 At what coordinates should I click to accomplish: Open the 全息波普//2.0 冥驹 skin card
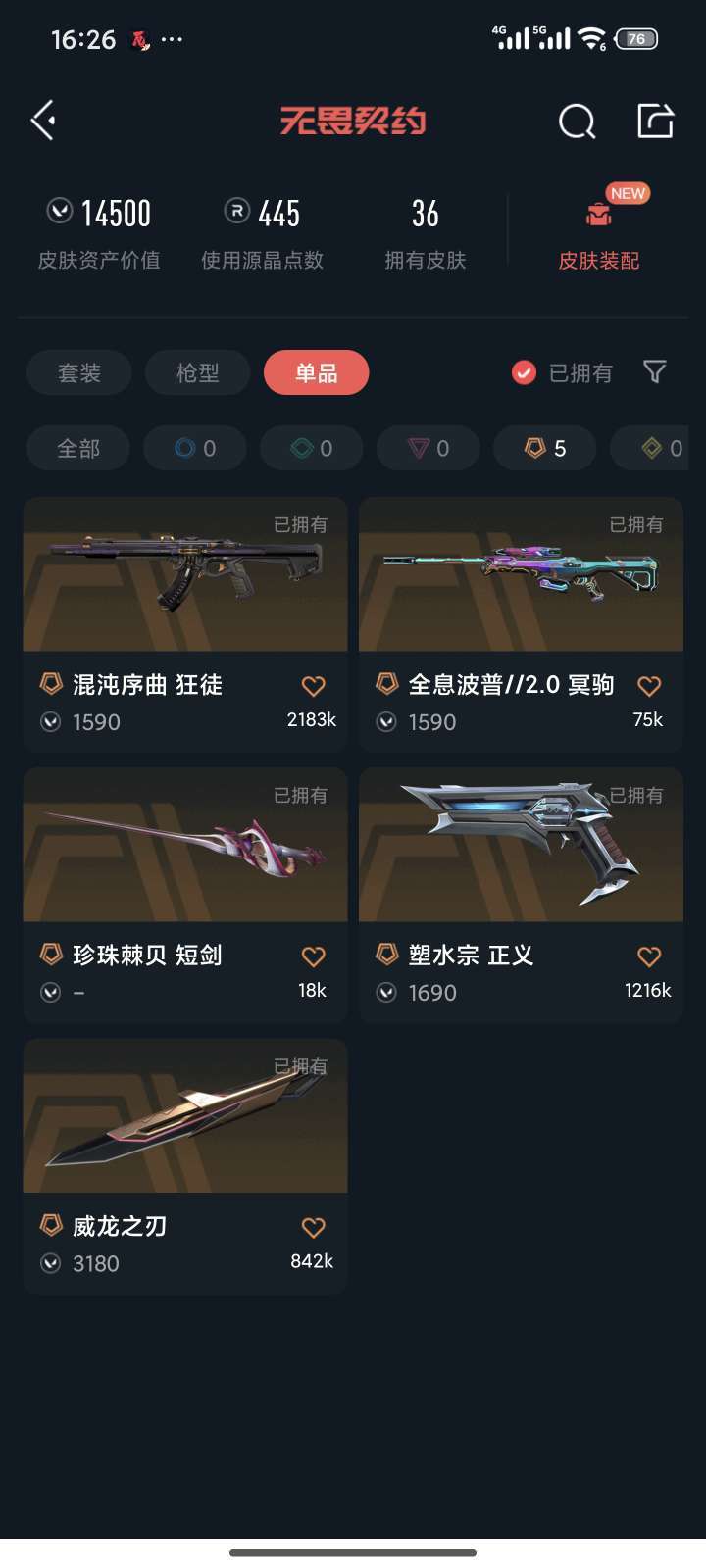point(521,575)
